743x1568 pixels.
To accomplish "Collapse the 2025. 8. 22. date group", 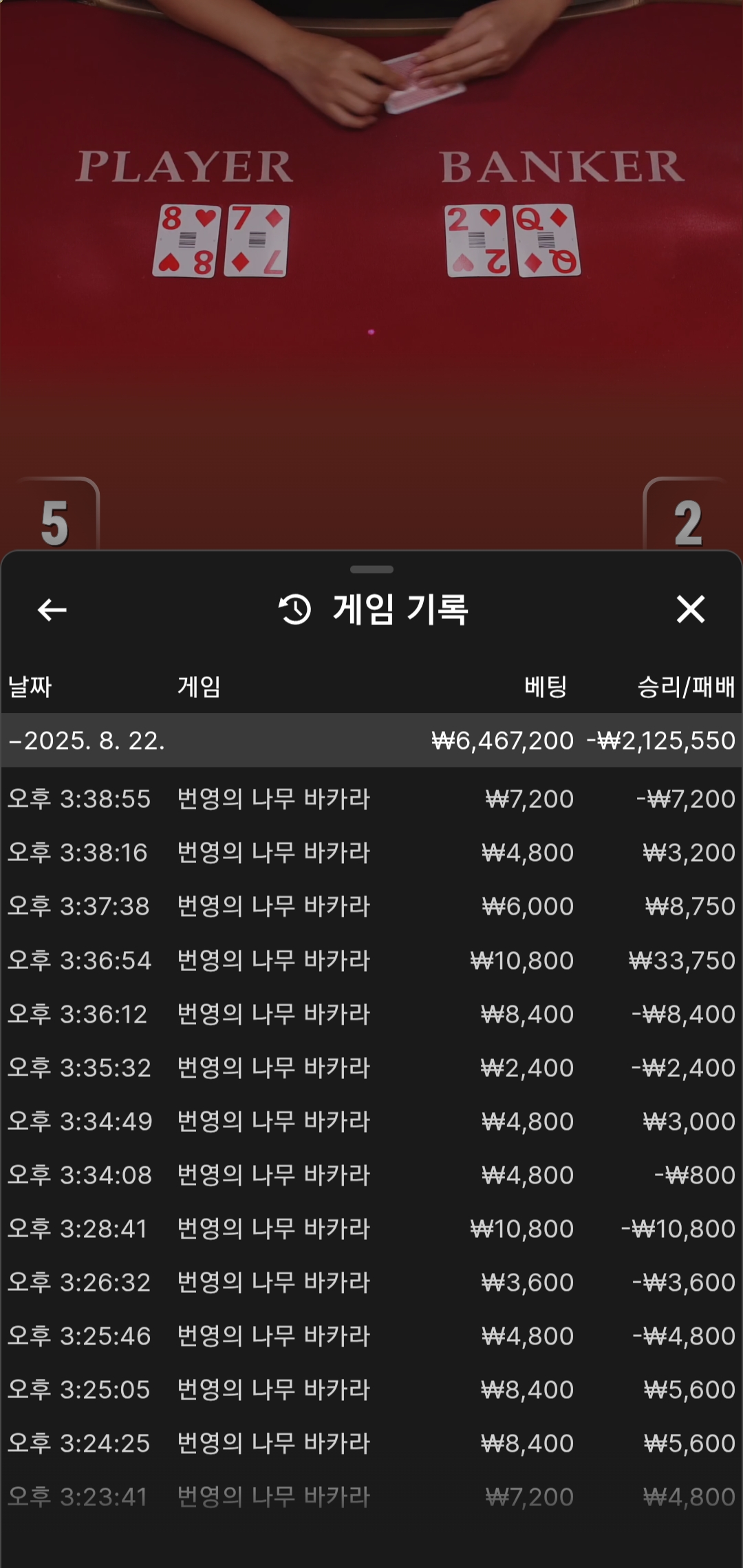I will 371,741.
